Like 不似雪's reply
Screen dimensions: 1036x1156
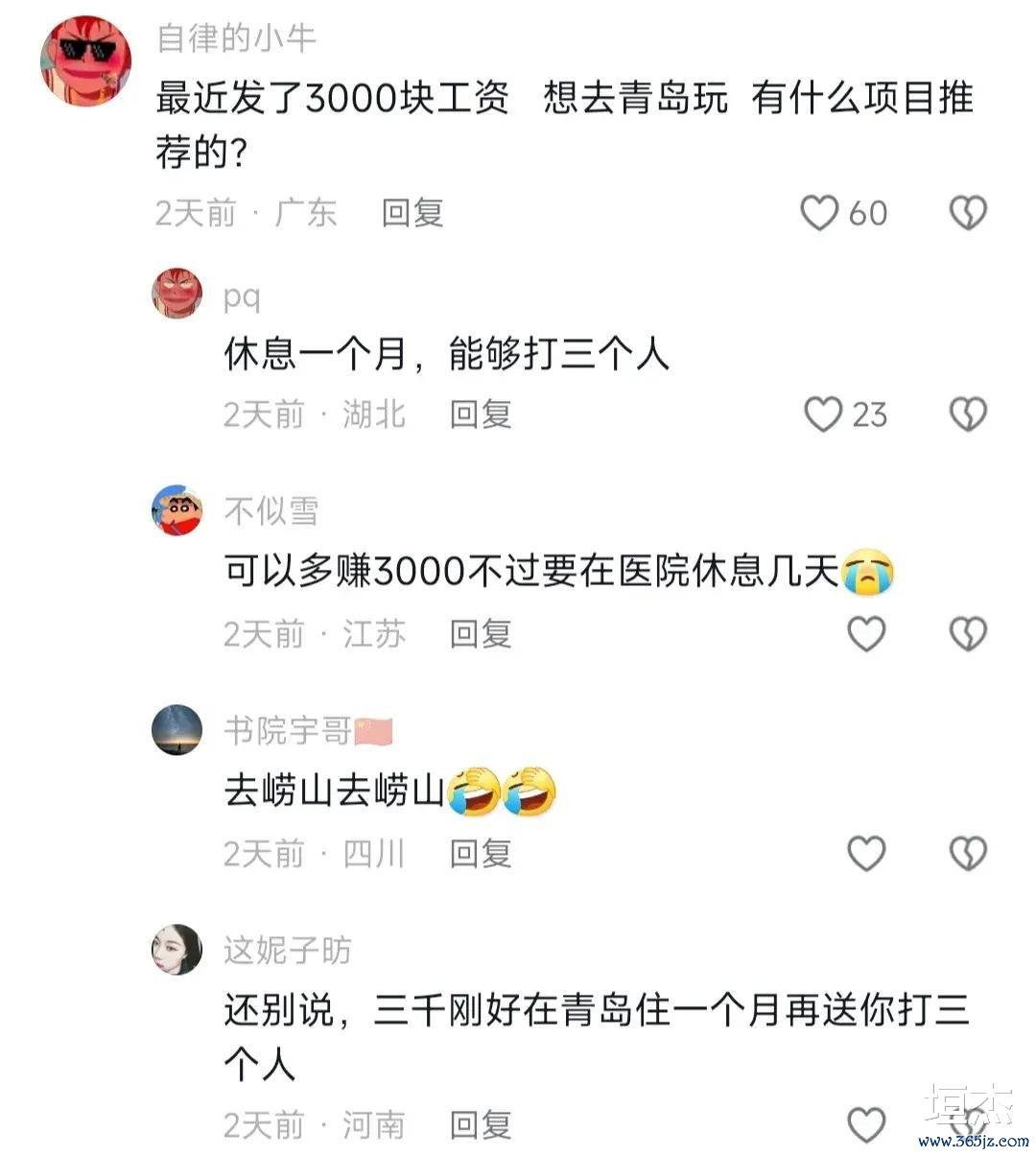tap(867, 633)
